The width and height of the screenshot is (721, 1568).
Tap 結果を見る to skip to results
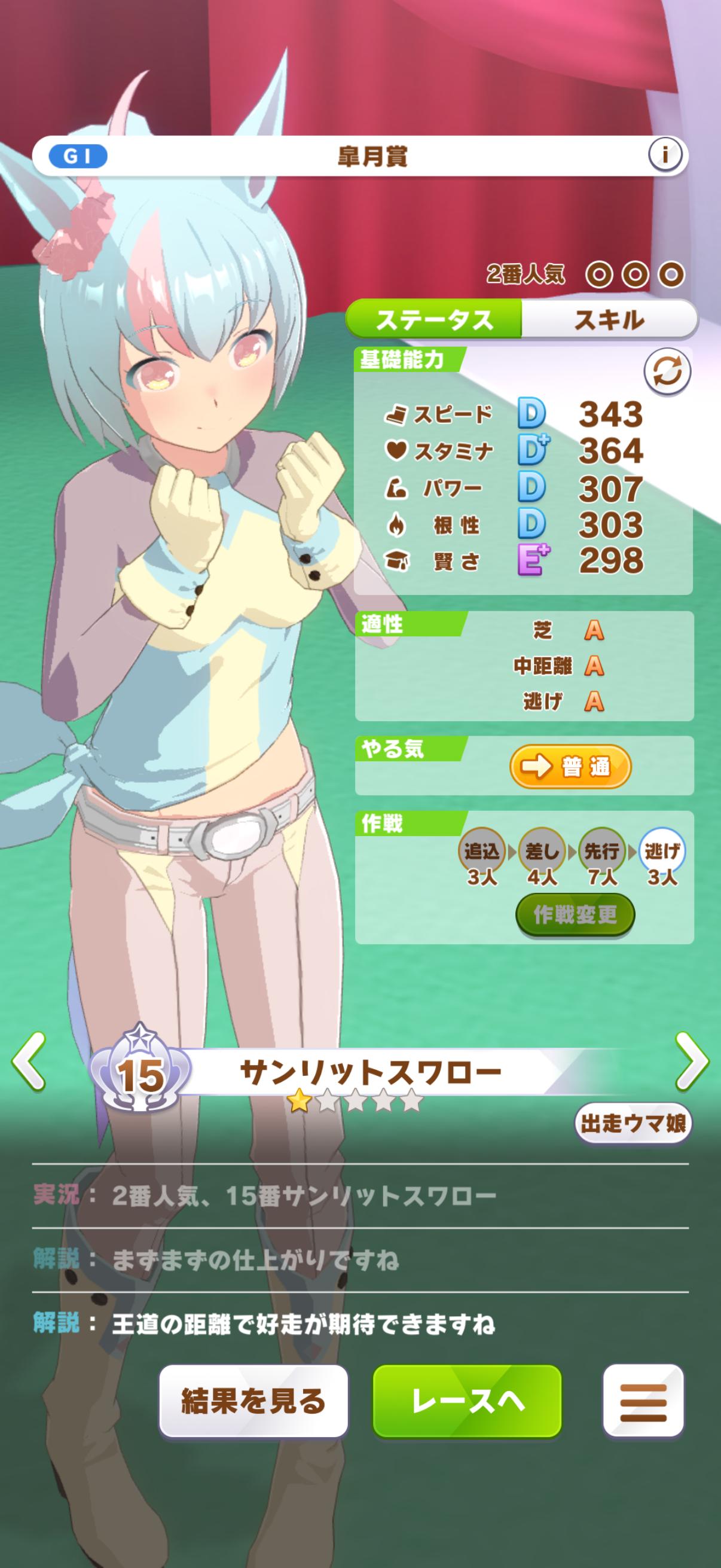click(253, 1401)
